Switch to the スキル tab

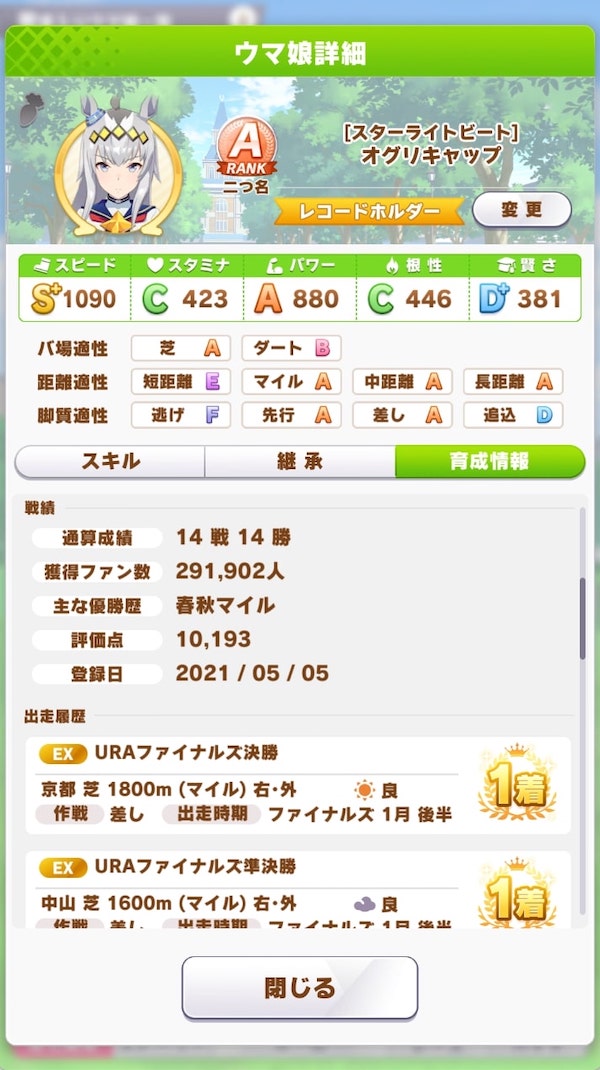point(110,462)
